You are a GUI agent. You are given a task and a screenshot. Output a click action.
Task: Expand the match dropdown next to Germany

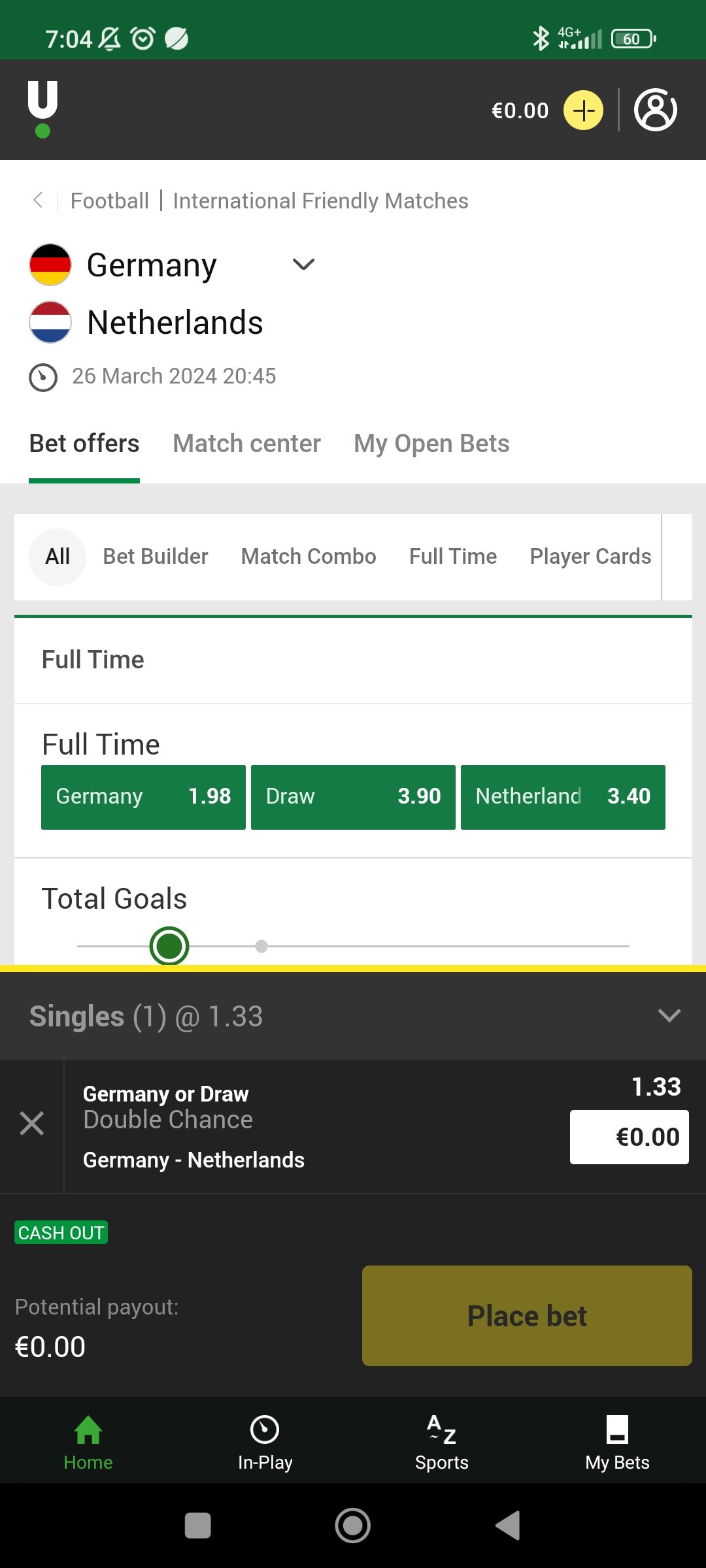303,265
